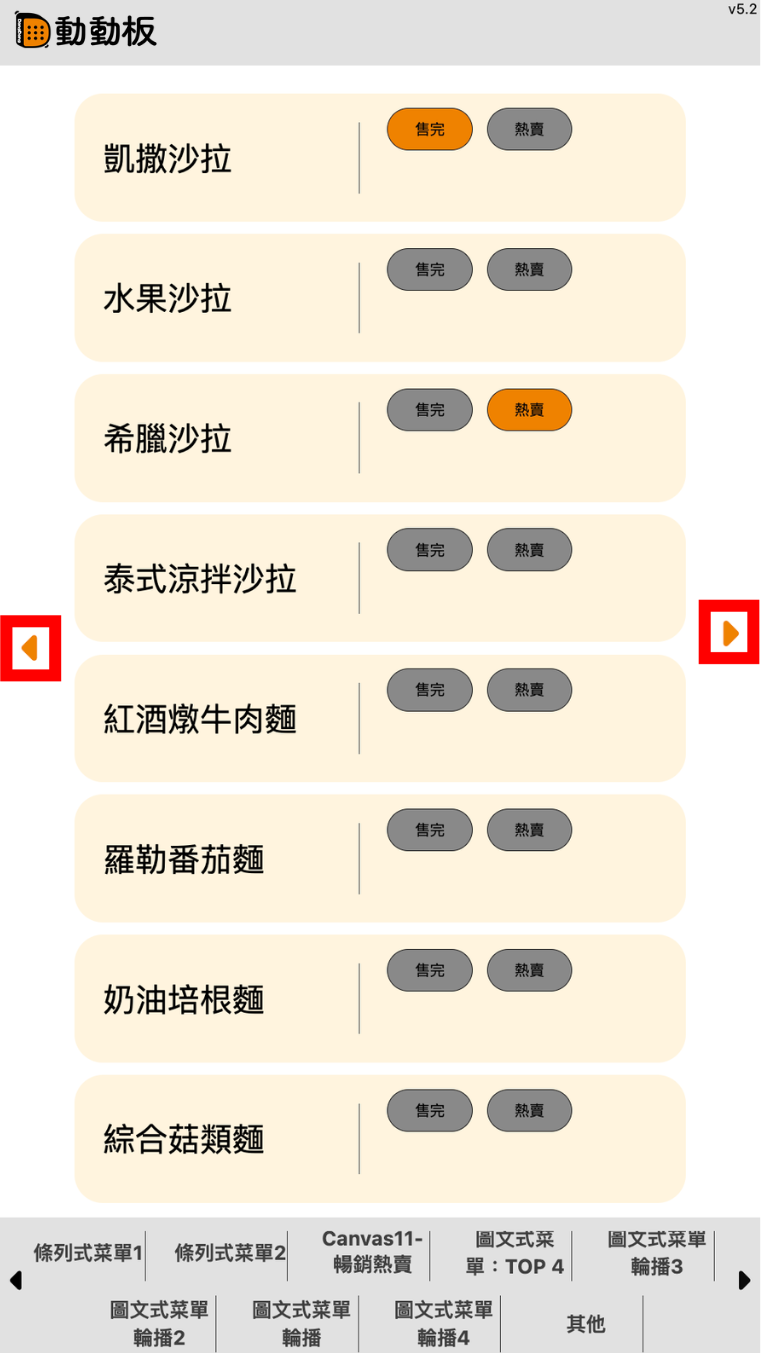Toggle 售完 for 凱撒沙拉

click(429, 129)
